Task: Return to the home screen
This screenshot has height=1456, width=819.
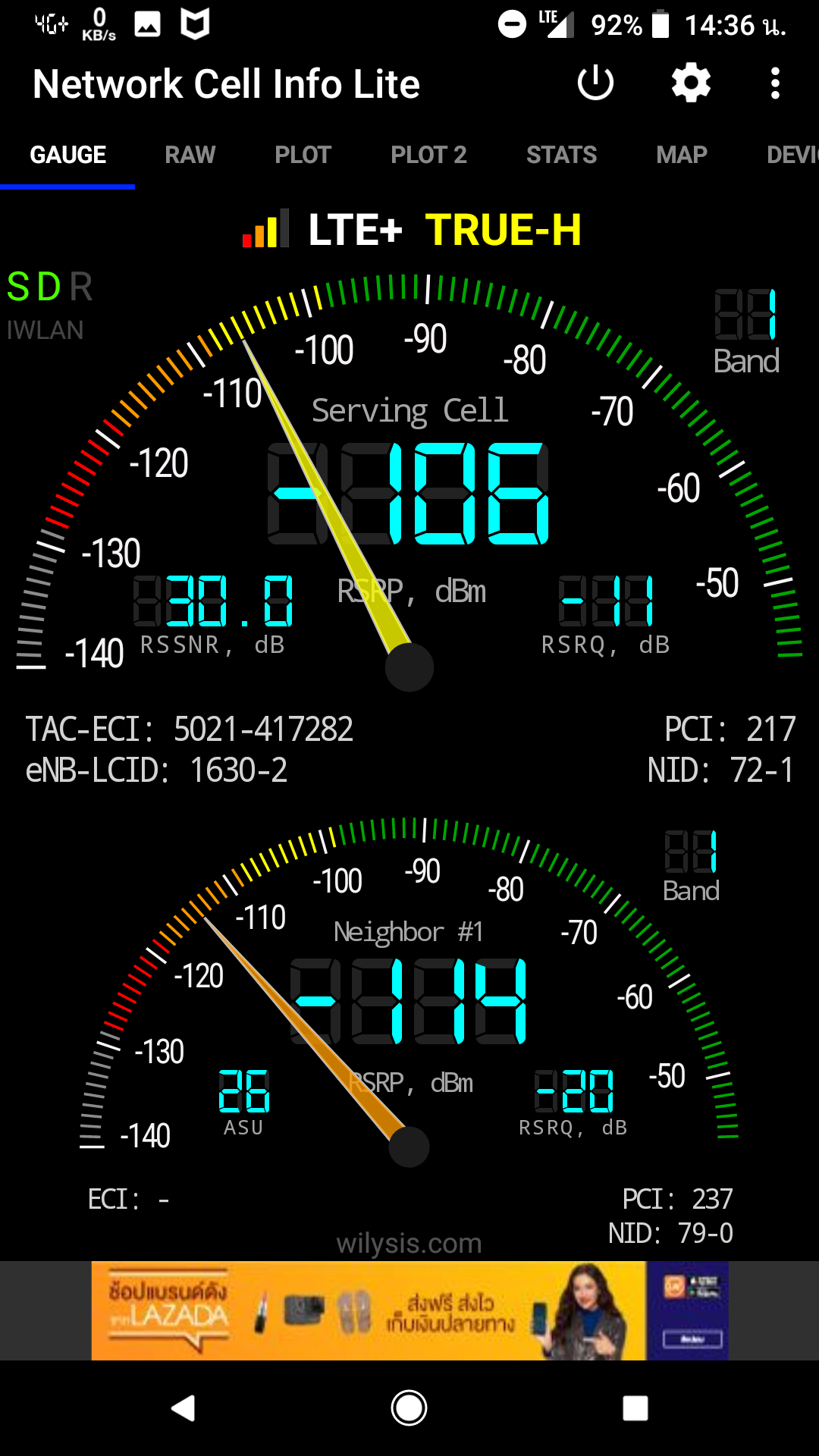Action: pyautogui.click(x=409, y=1408)
